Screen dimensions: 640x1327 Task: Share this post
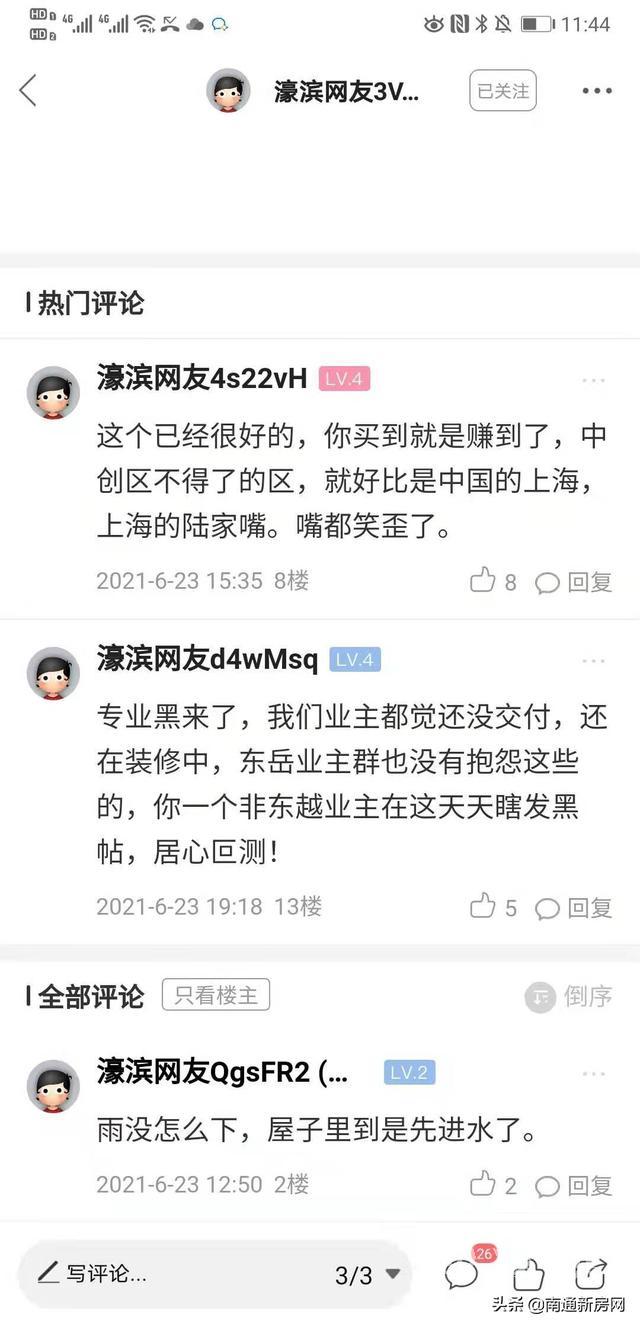[591, 1274]
